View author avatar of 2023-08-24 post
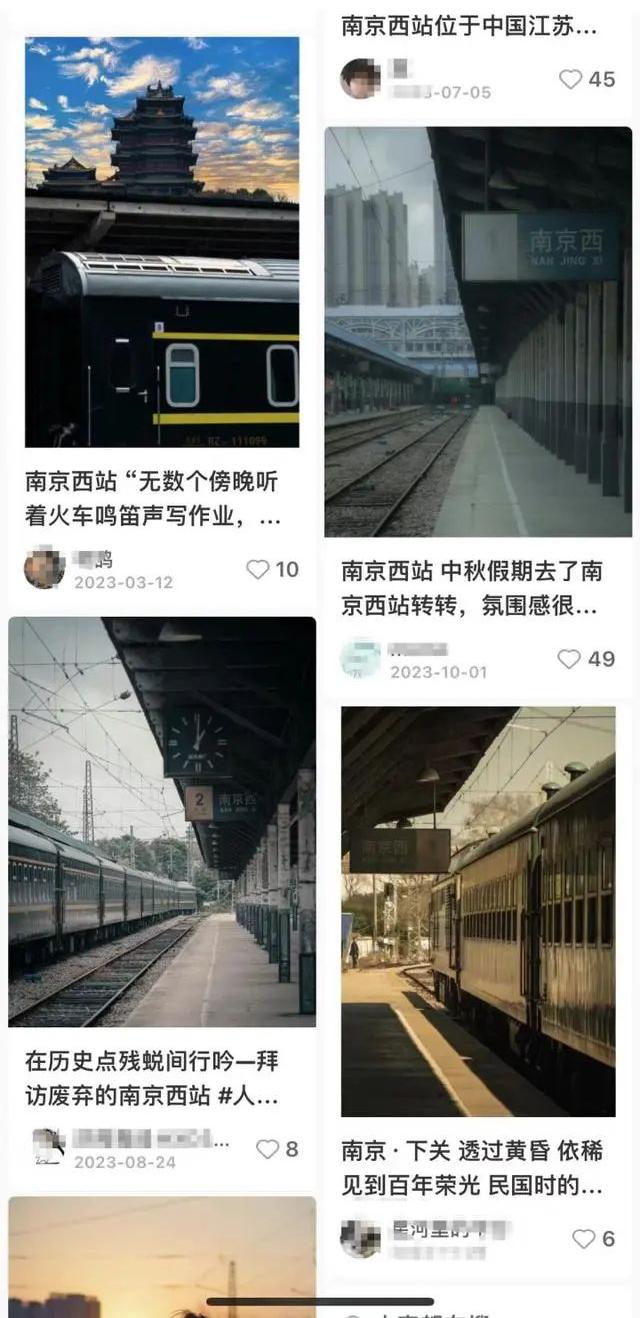 pos(48,1147)
